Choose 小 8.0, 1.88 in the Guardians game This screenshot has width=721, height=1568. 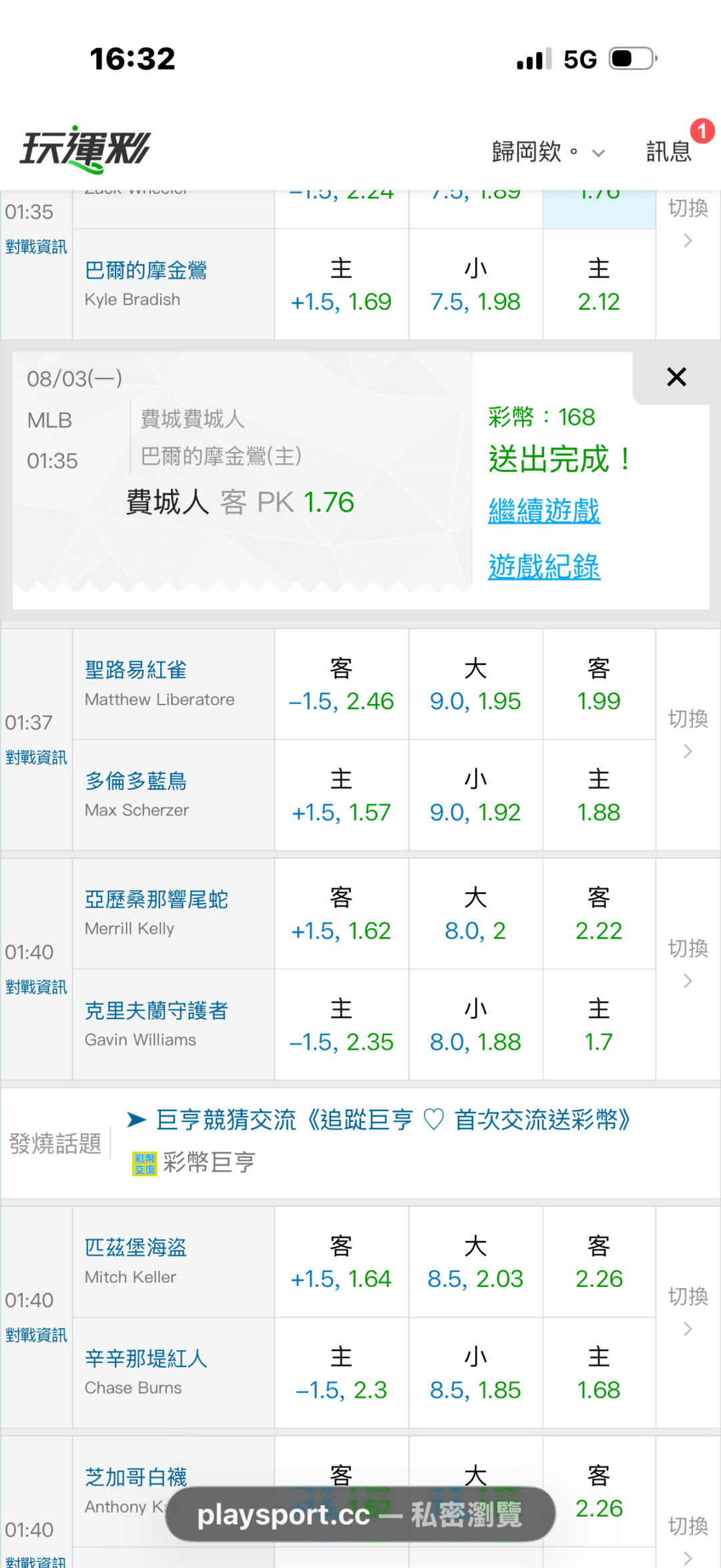pos(475,1025)
